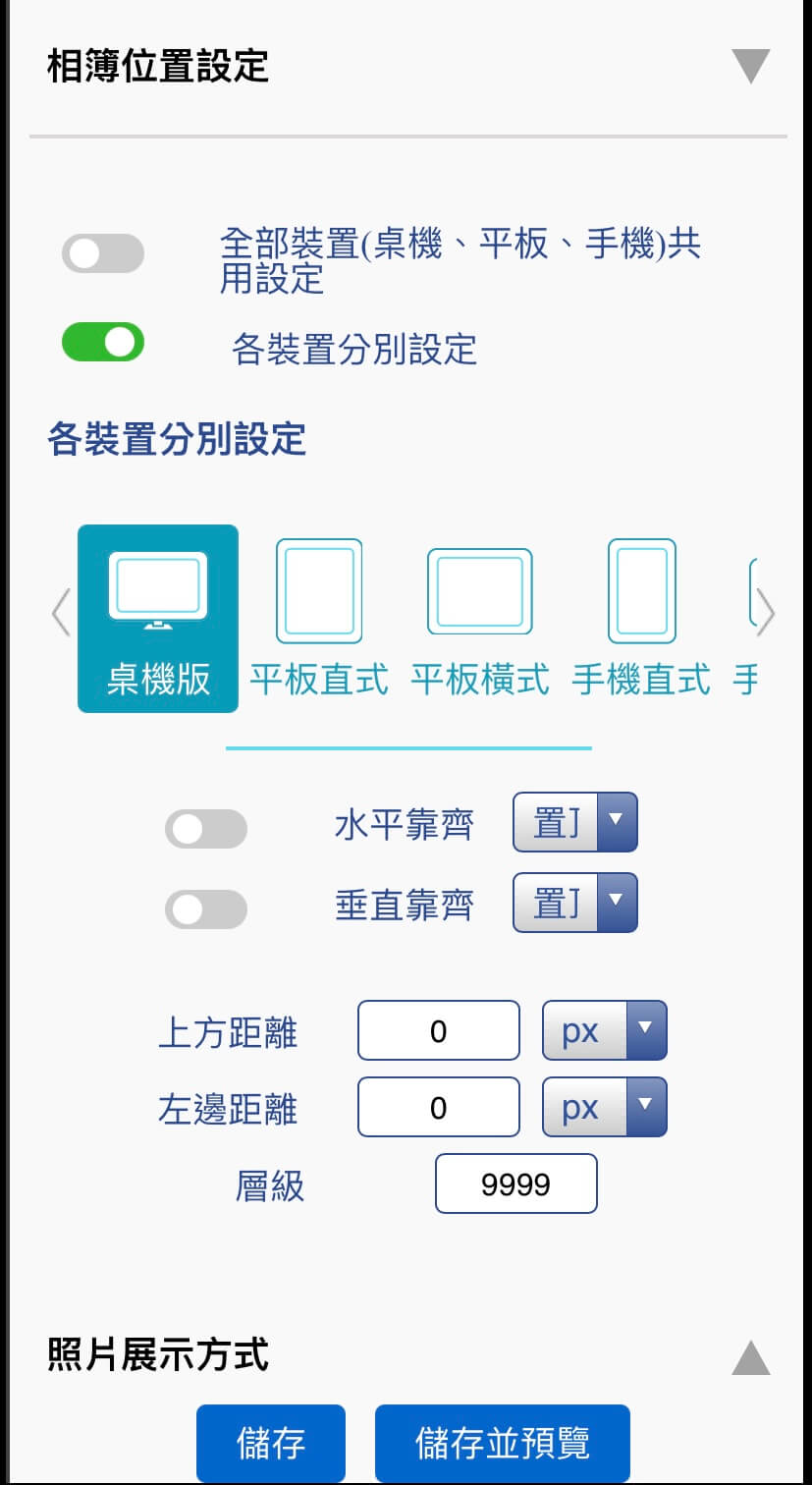
Task: Show previous devices with left arrow
Action: click(61, 614)
